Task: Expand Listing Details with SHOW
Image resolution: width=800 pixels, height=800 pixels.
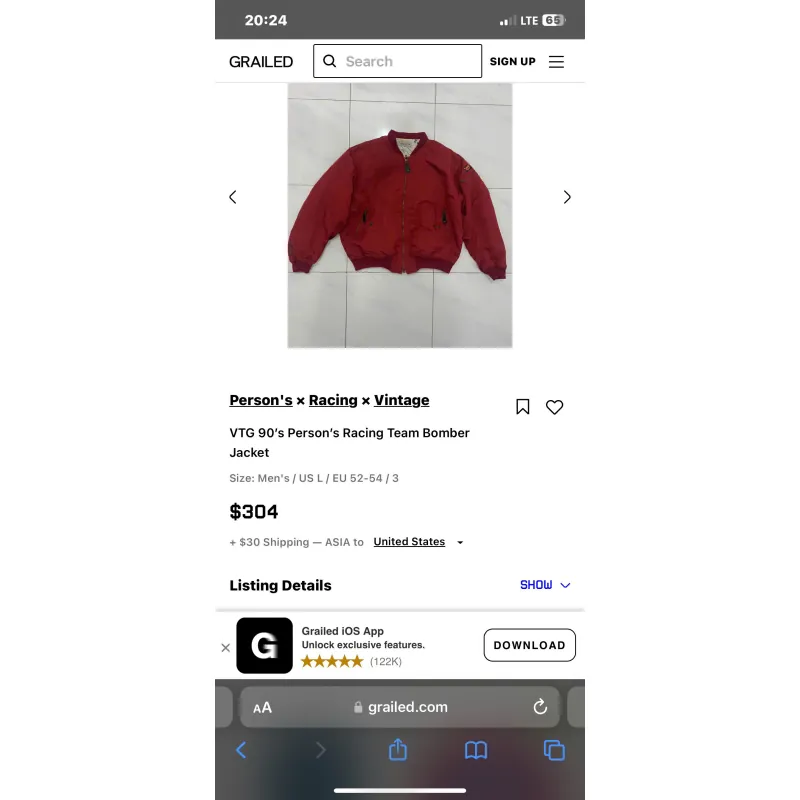Action: 545,585
